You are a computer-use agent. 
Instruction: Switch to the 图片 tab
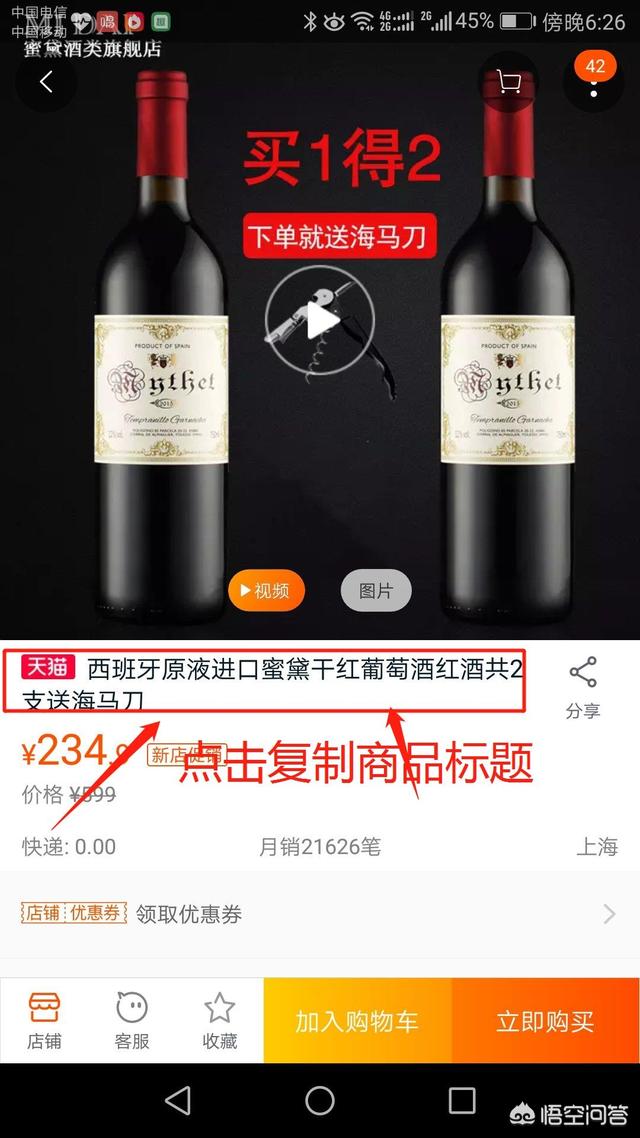(376, 591)
